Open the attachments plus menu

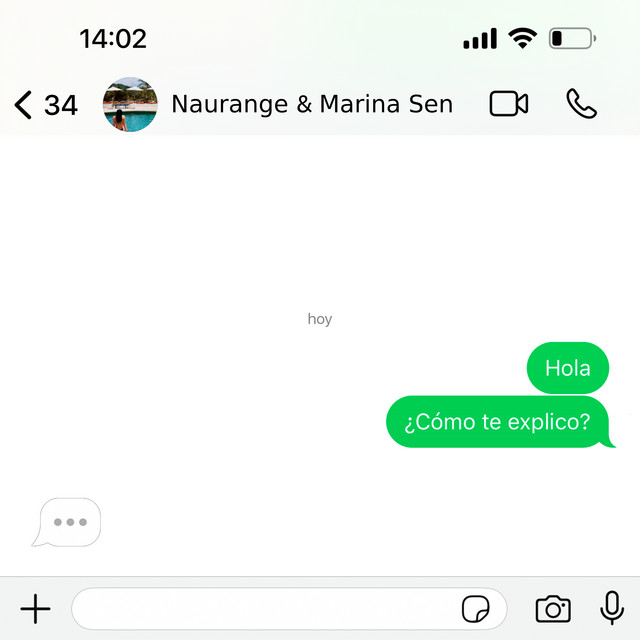pos(35,608)
